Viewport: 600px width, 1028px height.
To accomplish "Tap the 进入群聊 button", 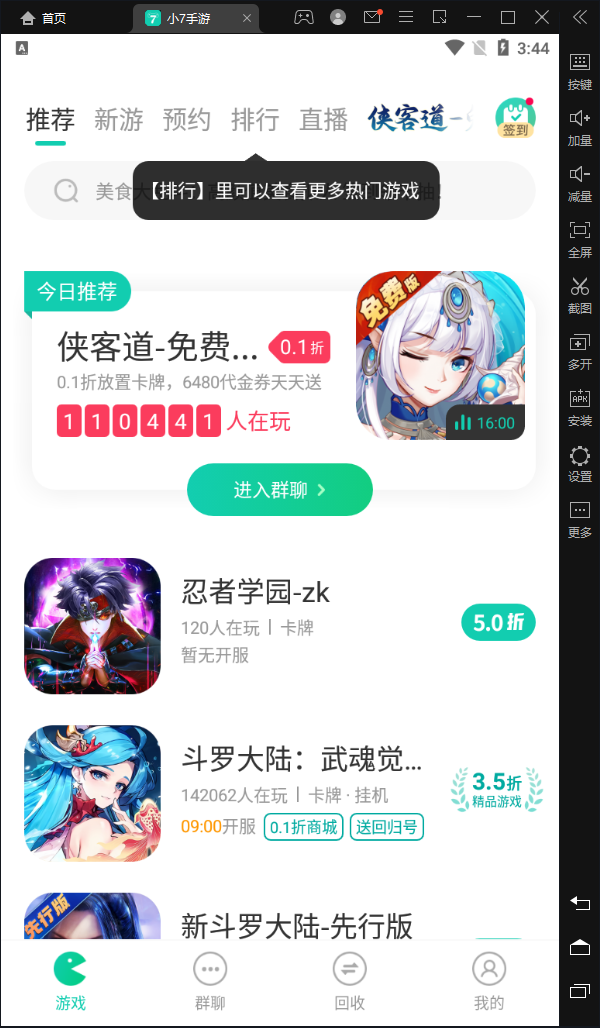I will 280,490.
